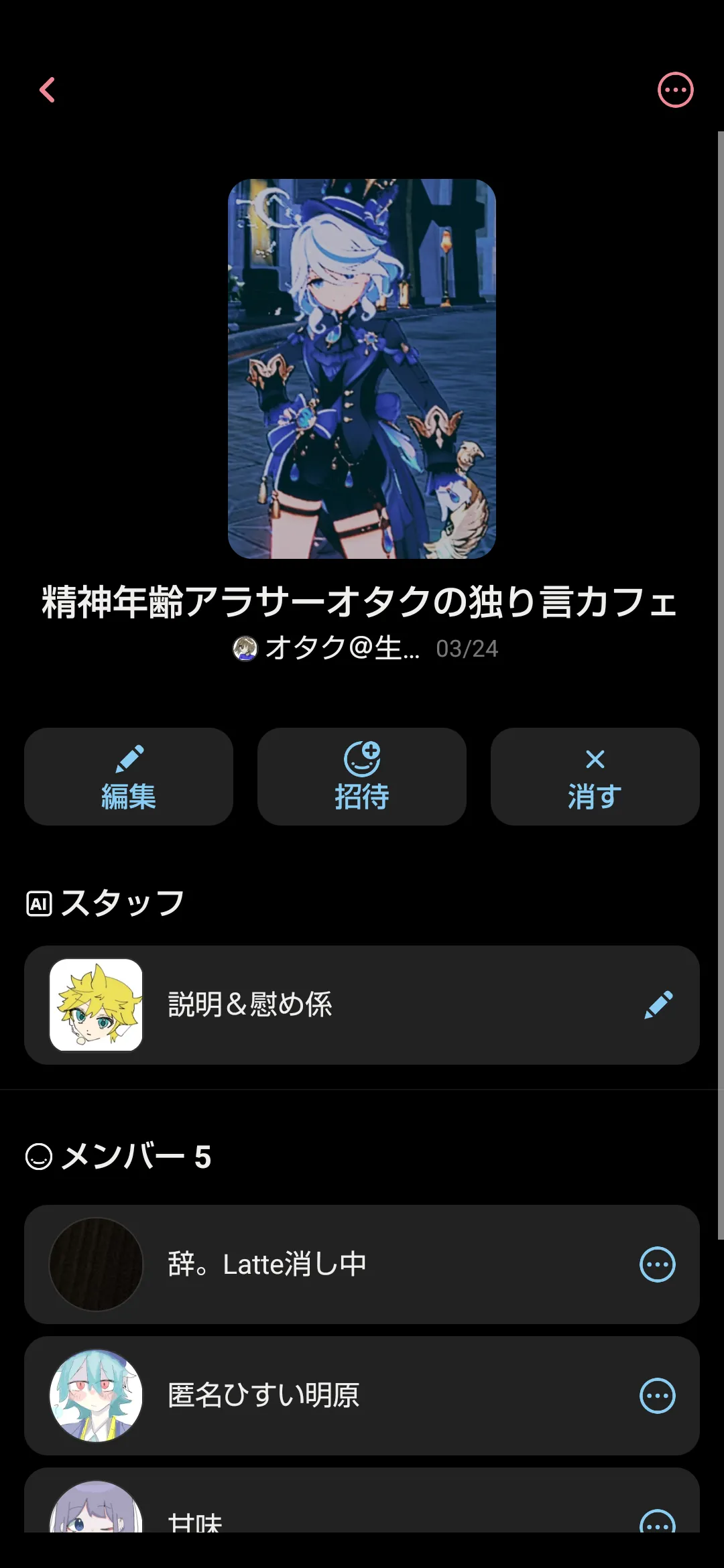Delete the room with the 消す button

click(595, 777)
